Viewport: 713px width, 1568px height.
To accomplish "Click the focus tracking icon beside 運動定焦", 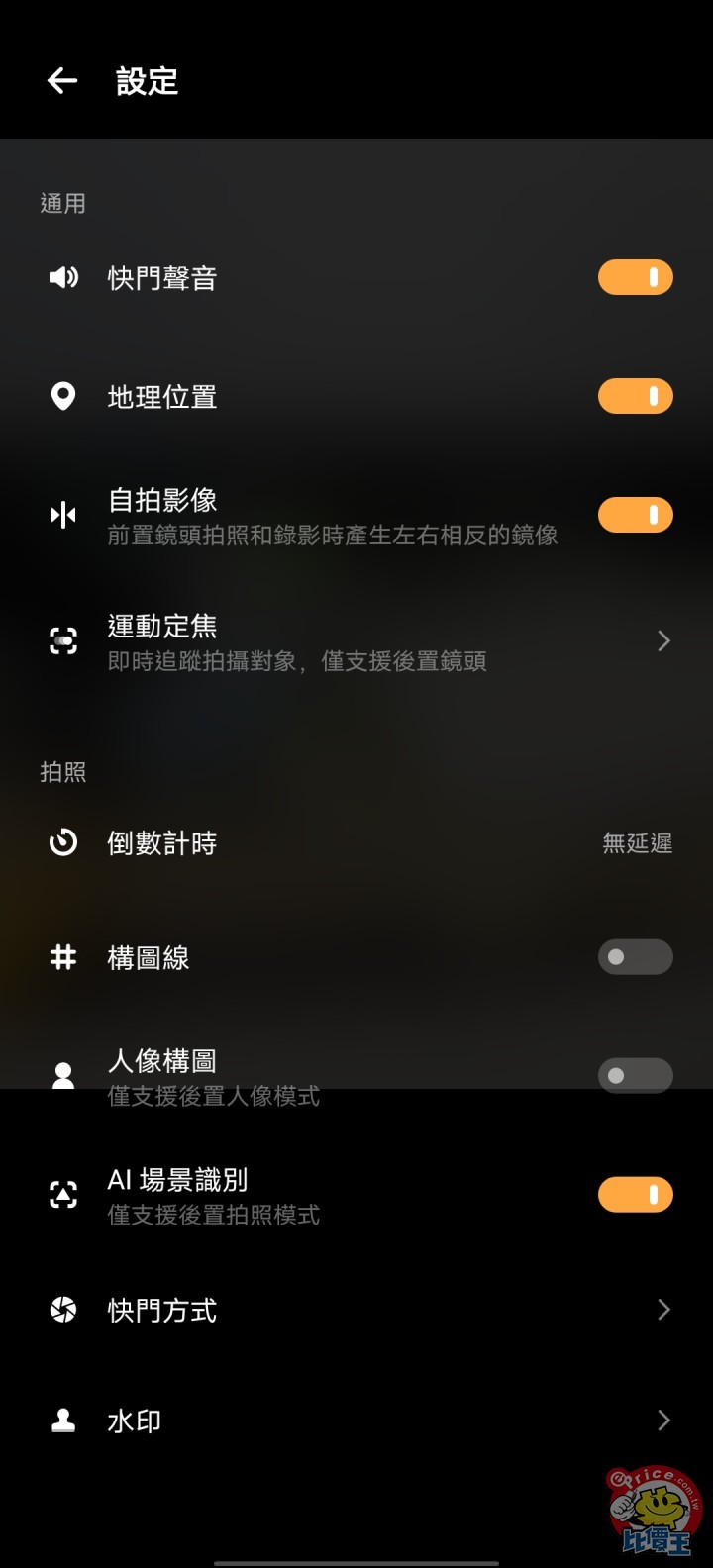I will pyautogui.click(x=62, y=640).
